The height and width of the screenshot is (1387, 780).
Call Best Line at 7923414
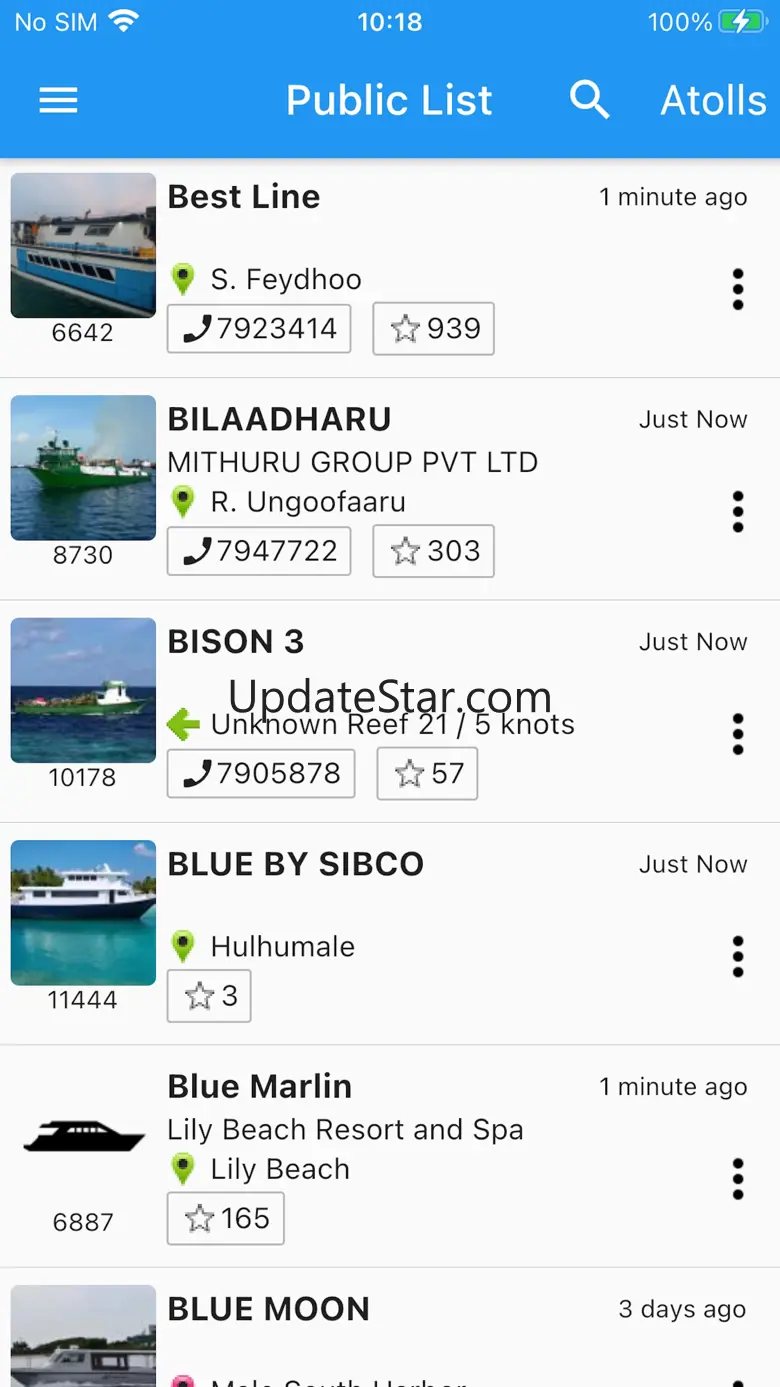pyautogui.click(x=259, y=329)
